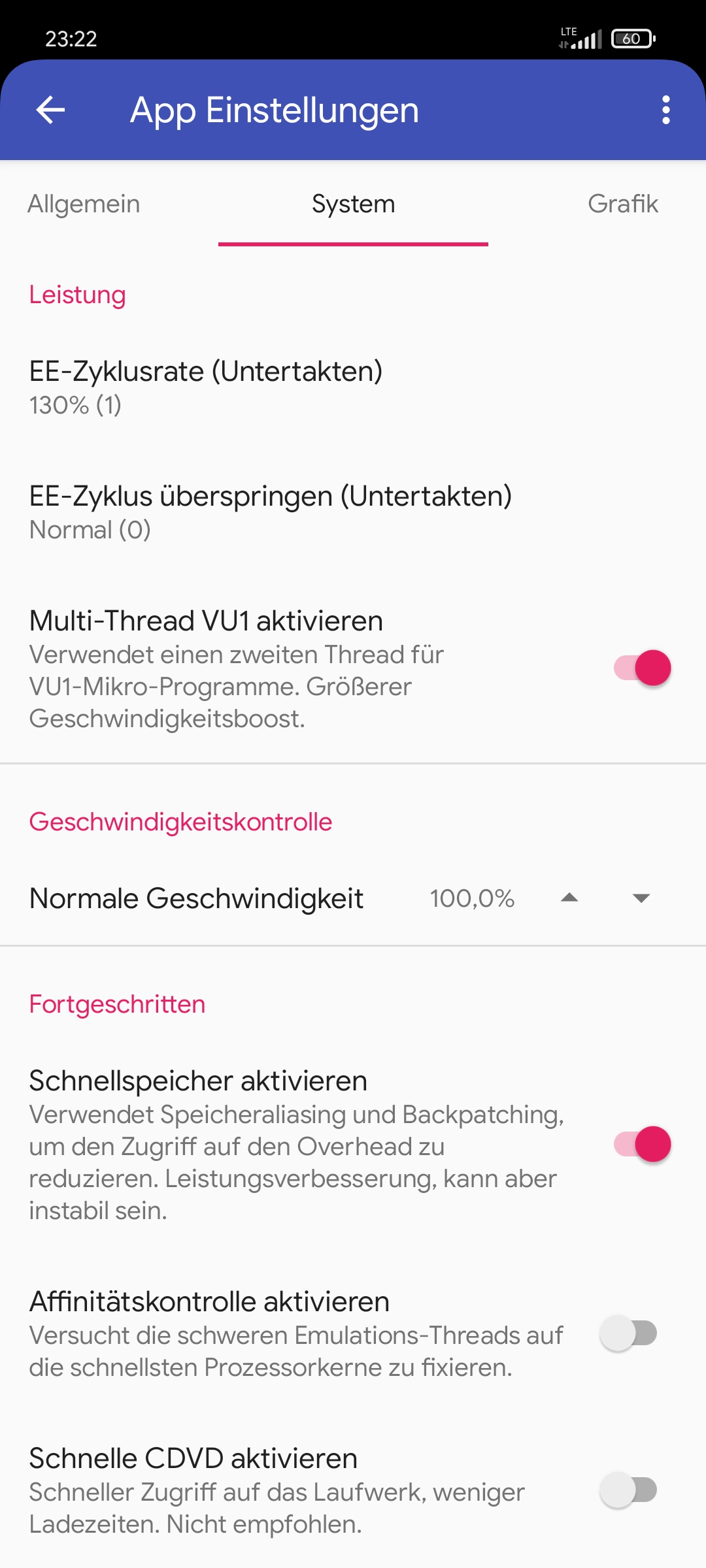Increase Normale Geschwindigkeit with up arrow

tap(569, 898)
